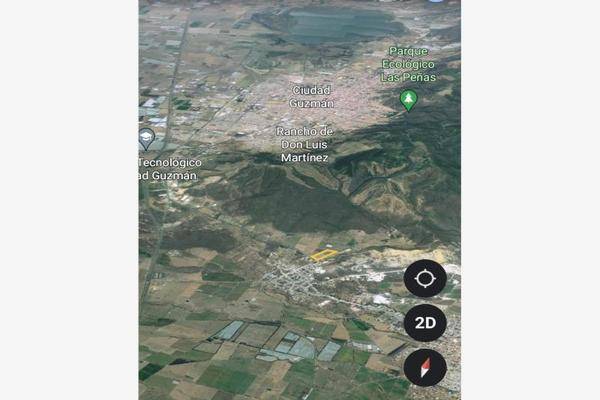The height and width of the screenshot is (400, 600).
Task: Open Parque Ecologico Las Peñas marker
Action: point(408,99)
